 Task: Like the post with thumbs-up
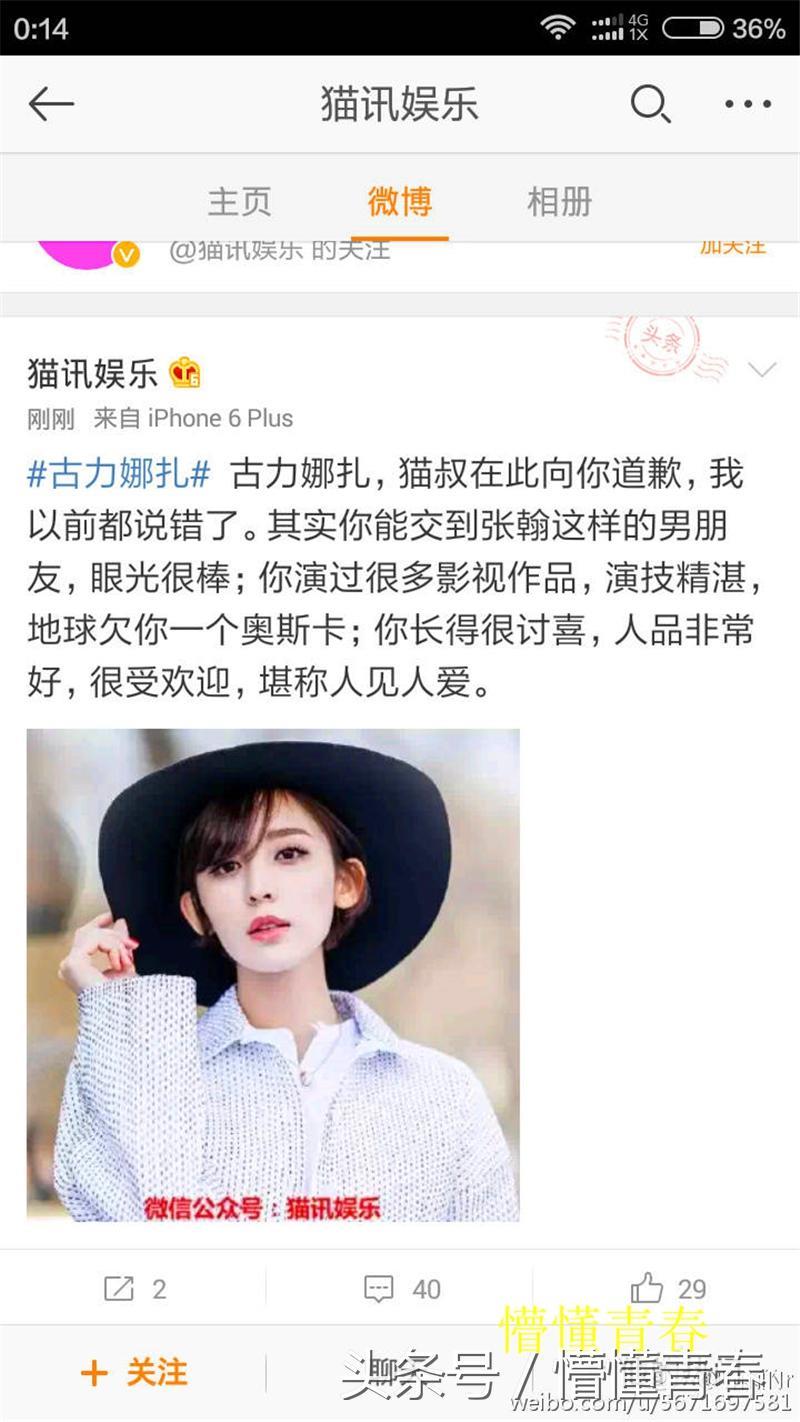coord(668,1289)
